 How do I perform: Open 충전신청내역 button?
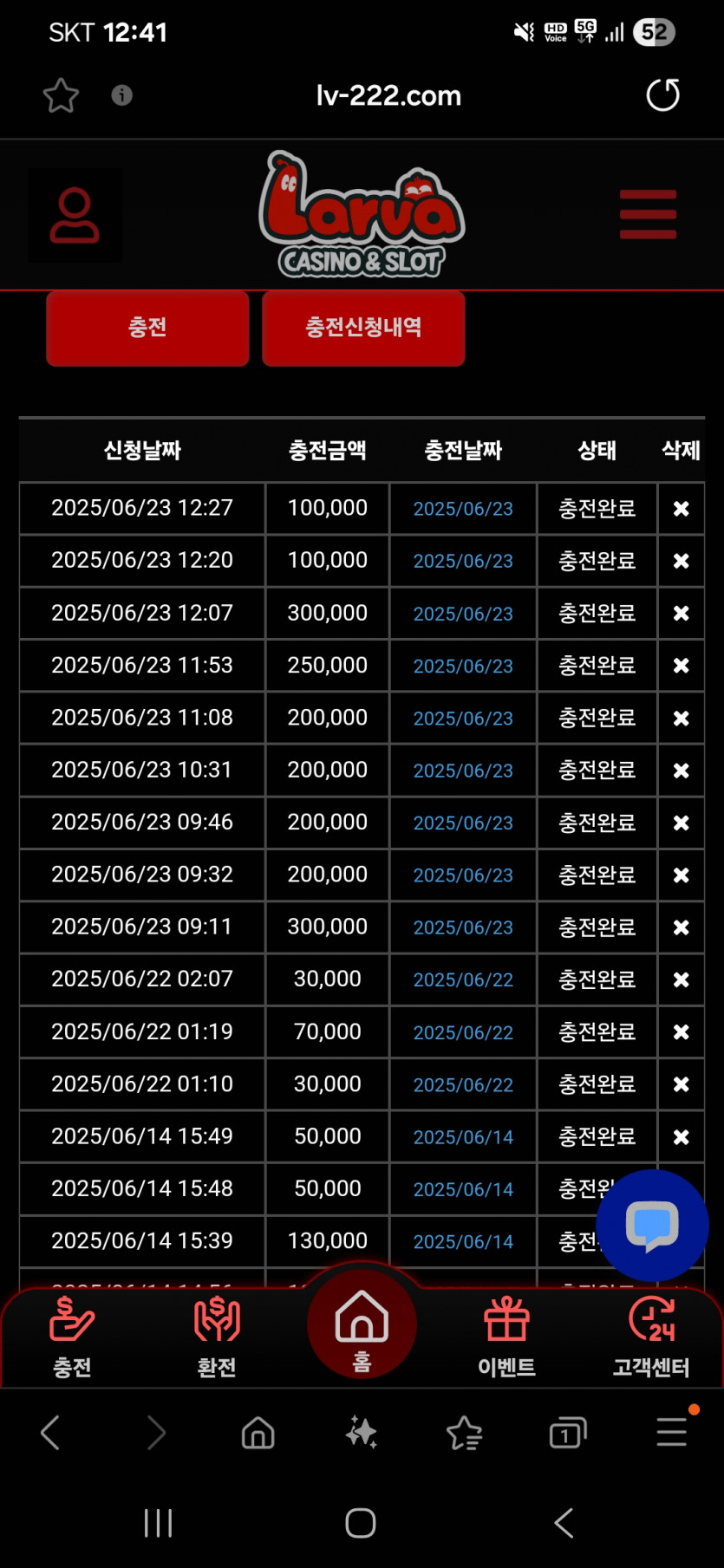(x=363, y=328)
